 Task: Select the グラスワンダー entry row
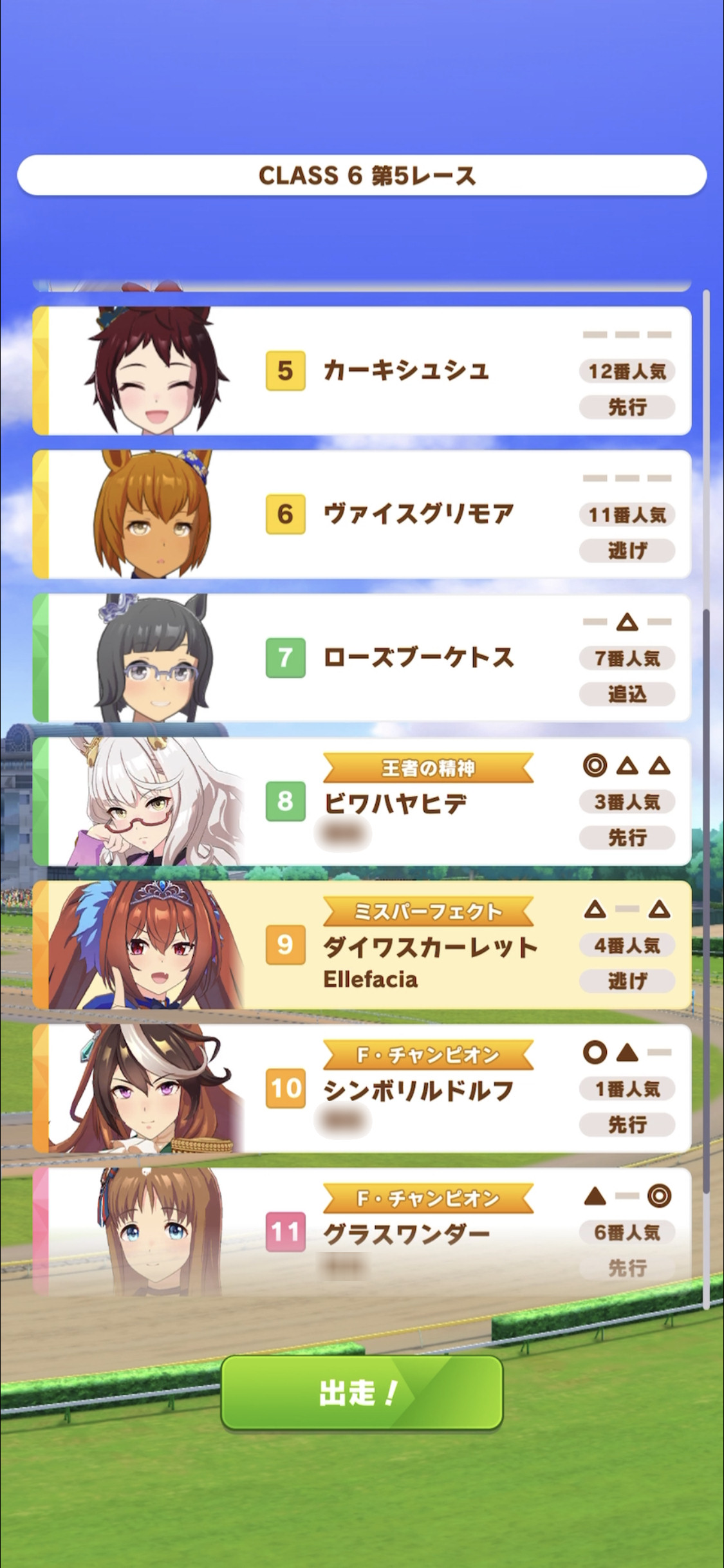click(362, 1231)
